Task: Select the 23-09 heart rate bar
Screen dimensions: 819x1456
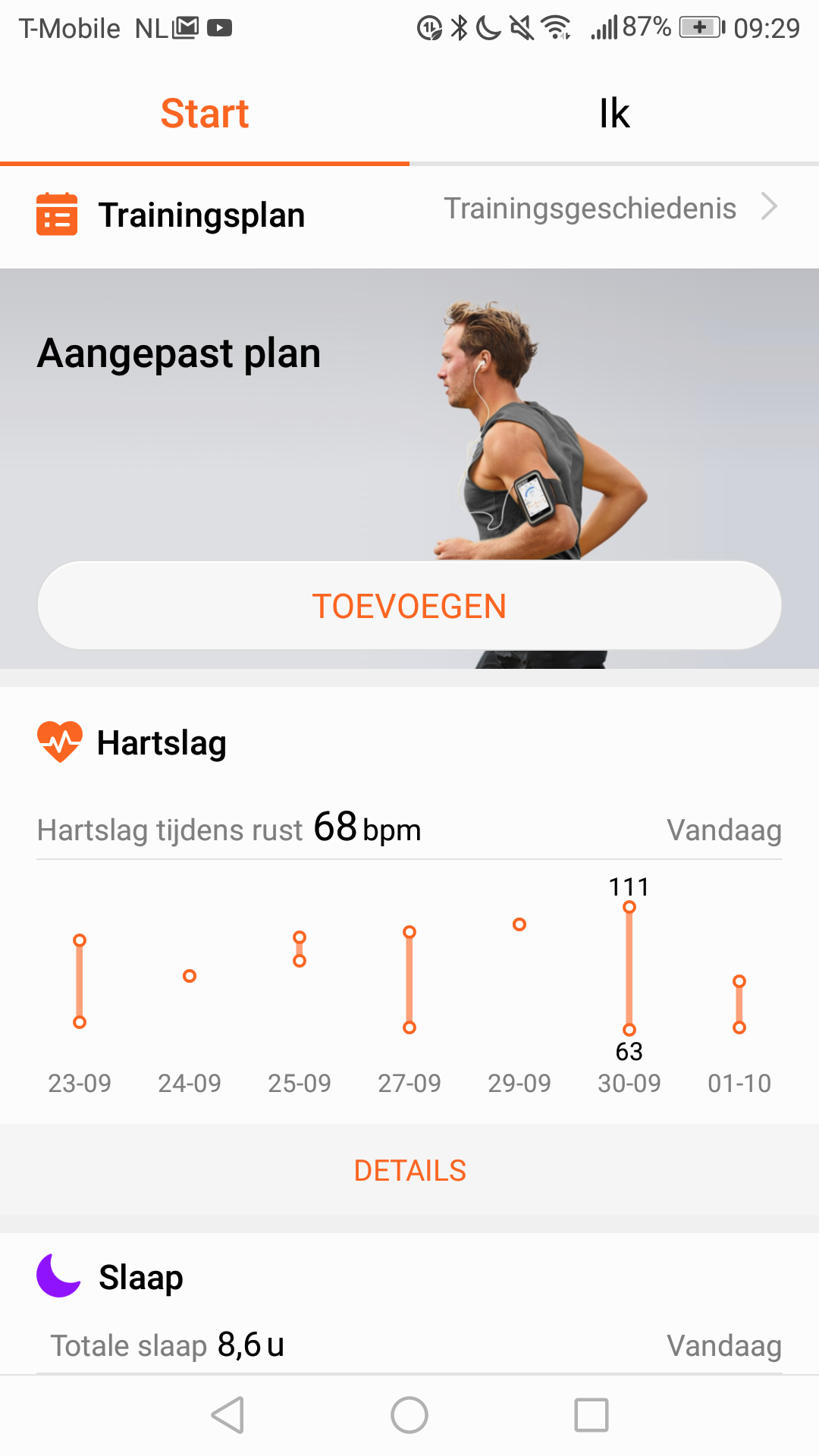Action: coord(80,981)
